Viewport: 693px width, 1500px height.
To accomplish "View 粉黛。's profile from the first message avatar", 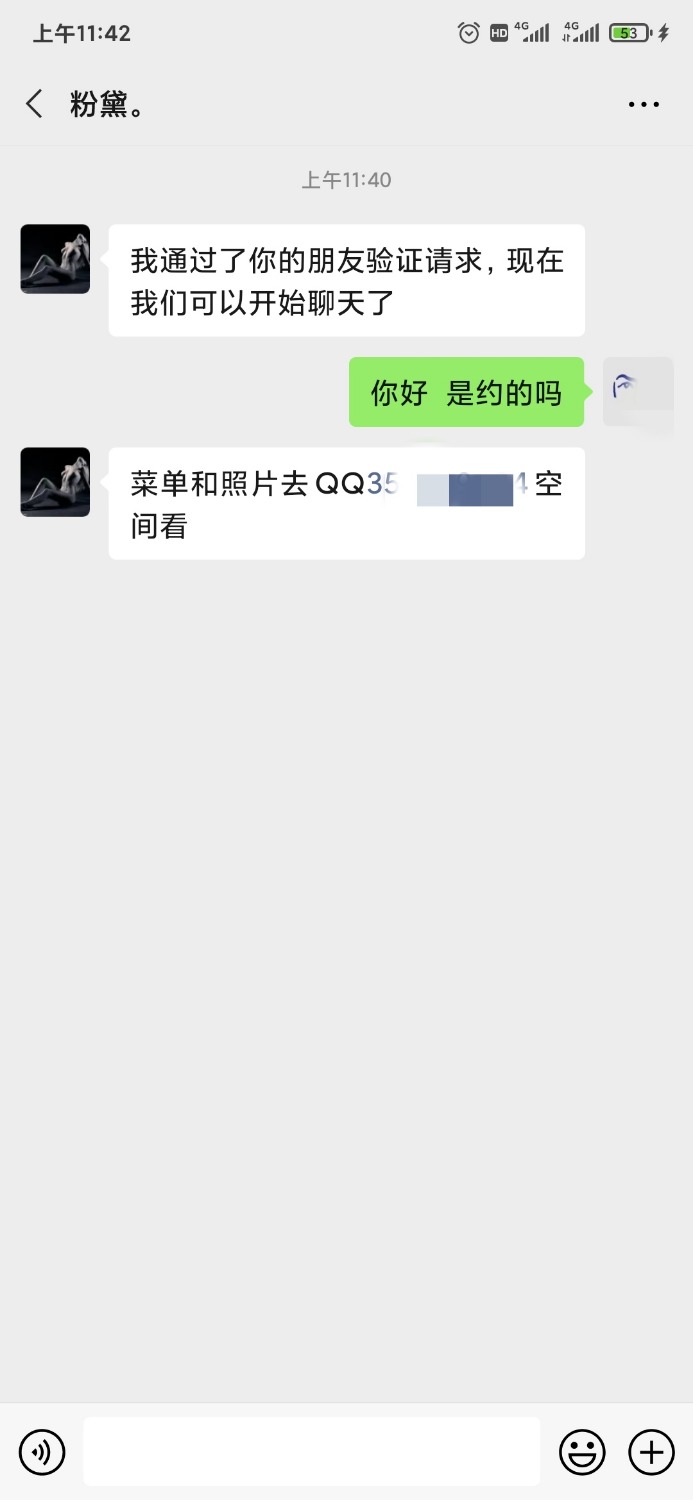I will pos(55,259).
